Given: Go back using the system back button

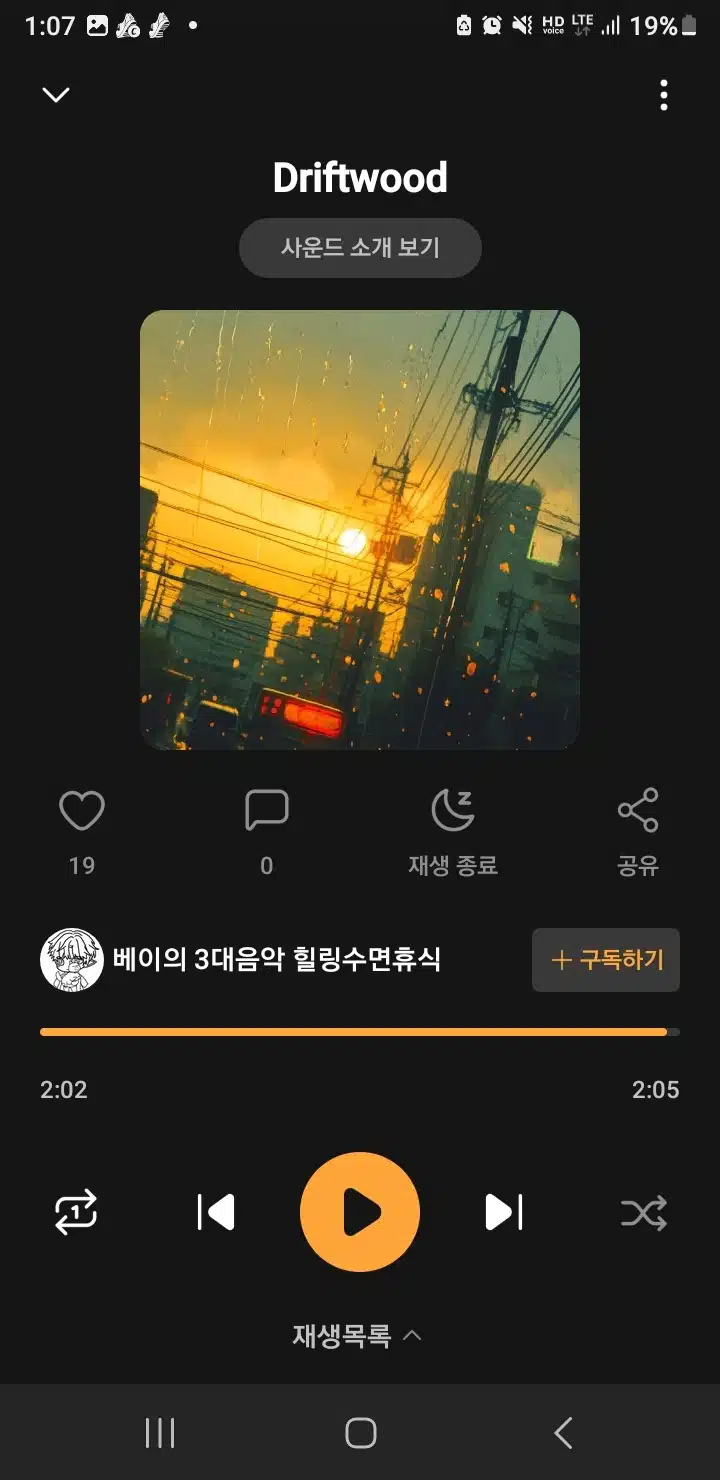Looking at the screenshot, I should pos(563,1433).
